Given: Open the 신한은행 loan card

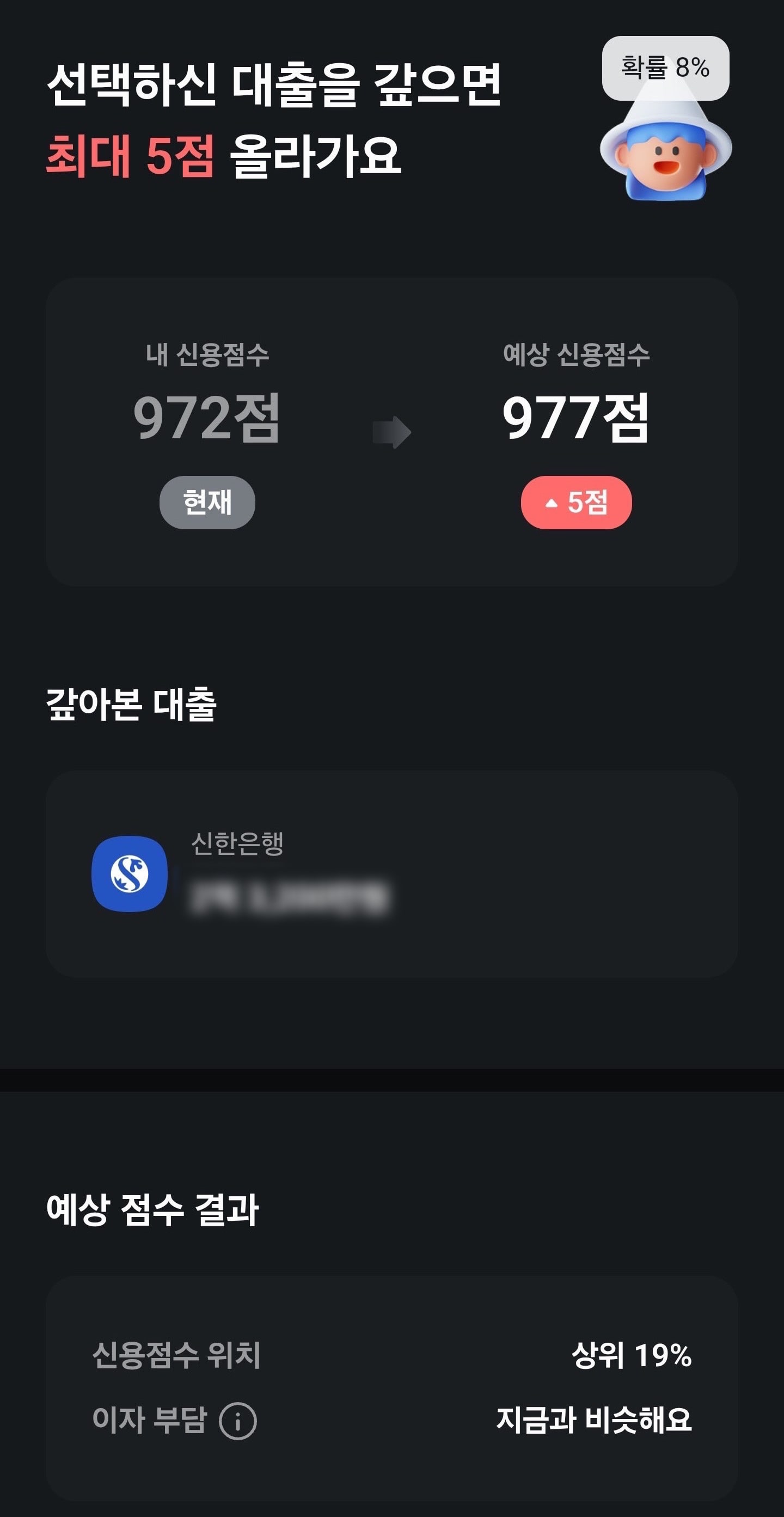Looking at the screenshot, I should [x=391, y=874].
